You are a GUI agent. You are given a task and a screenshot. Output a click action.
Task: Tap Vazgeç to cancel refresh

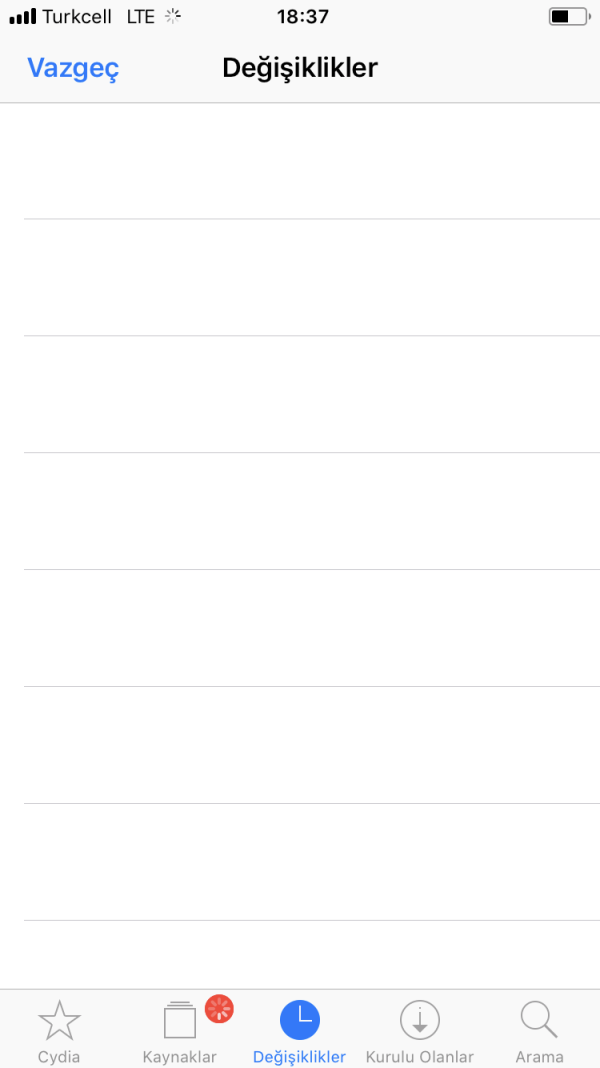(73, 68)
